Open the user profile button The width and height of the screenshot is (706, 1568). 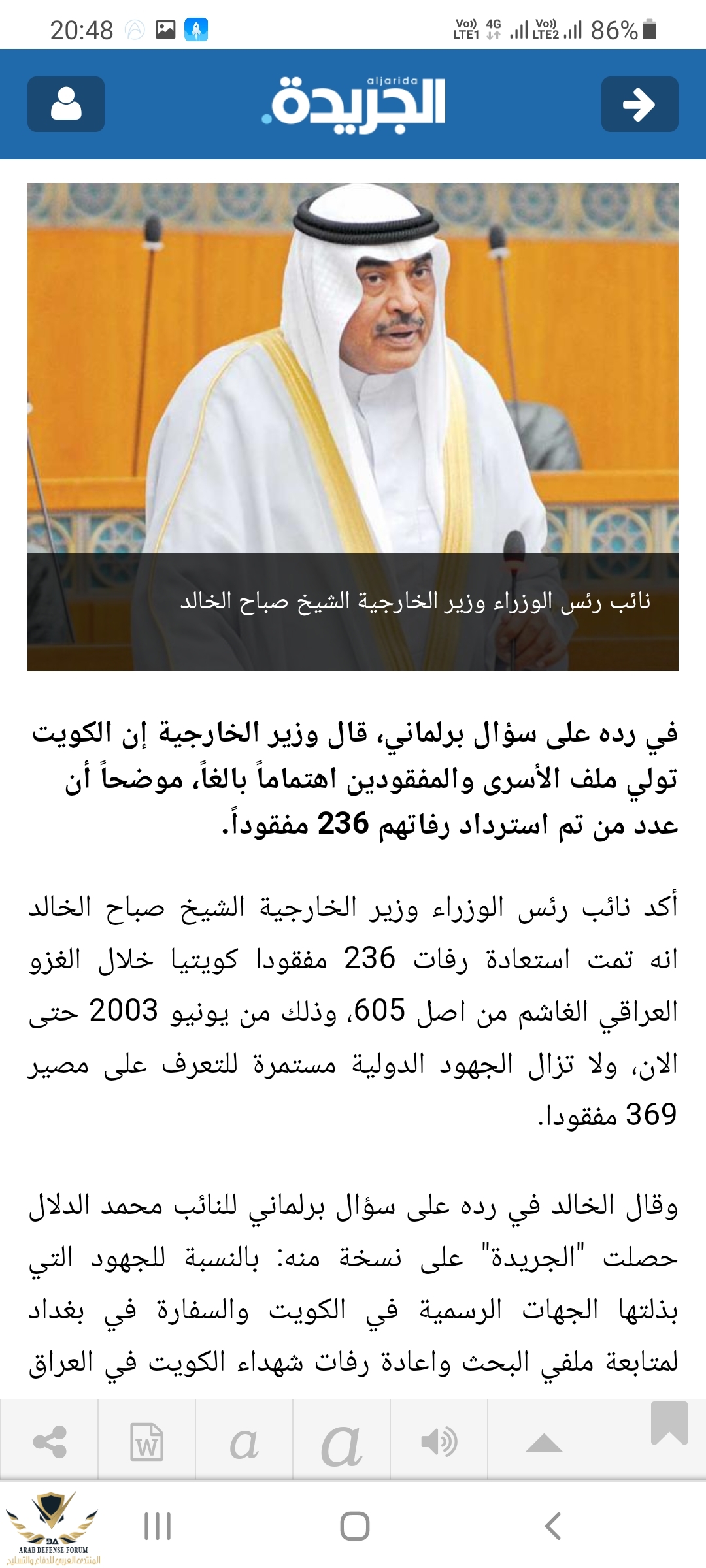(x=66, y=105)
